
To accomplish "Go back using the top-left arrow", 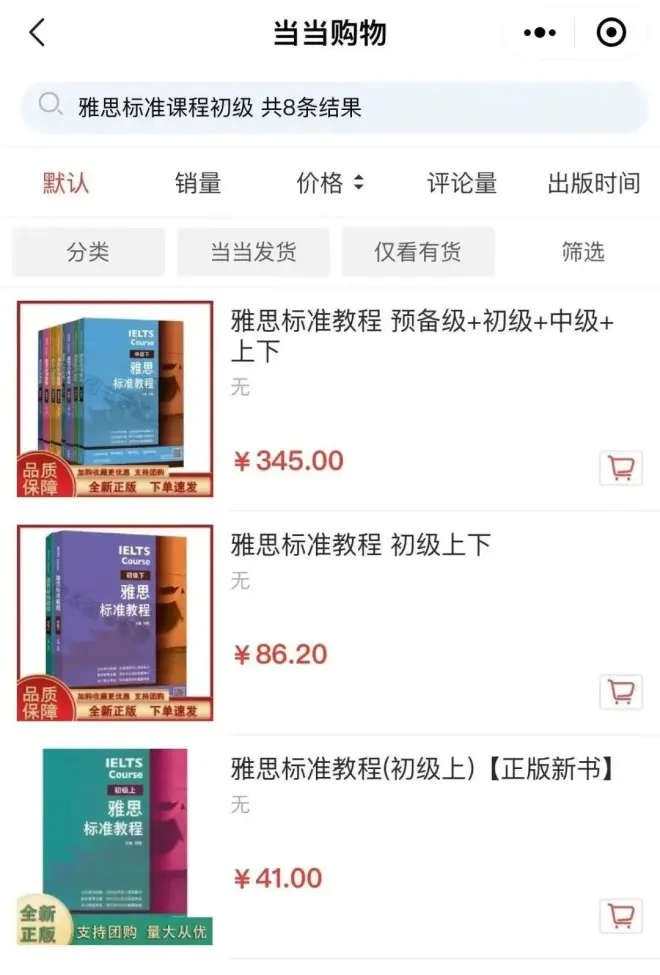I will click(37, 33).
